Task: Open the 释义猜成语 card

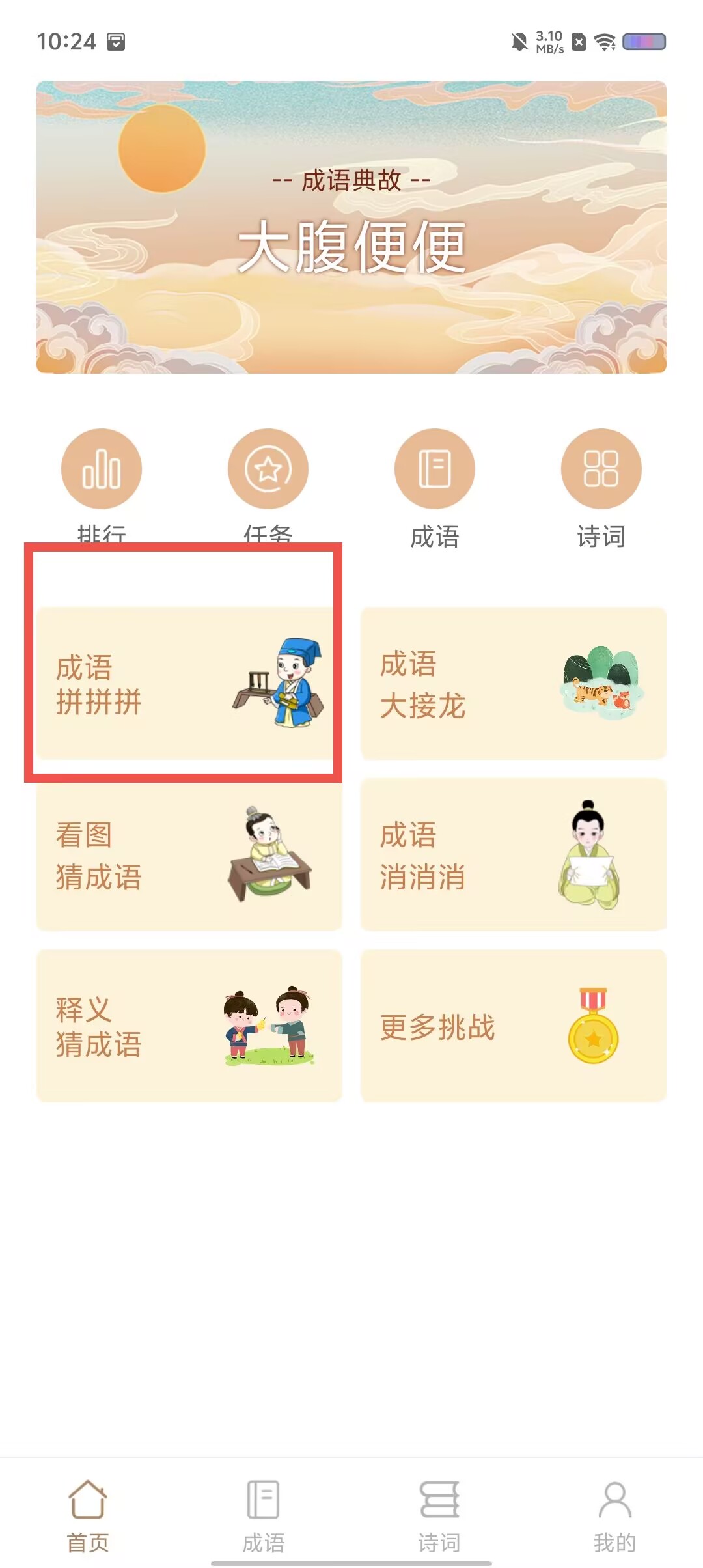Action: [x=189, y=1026]
